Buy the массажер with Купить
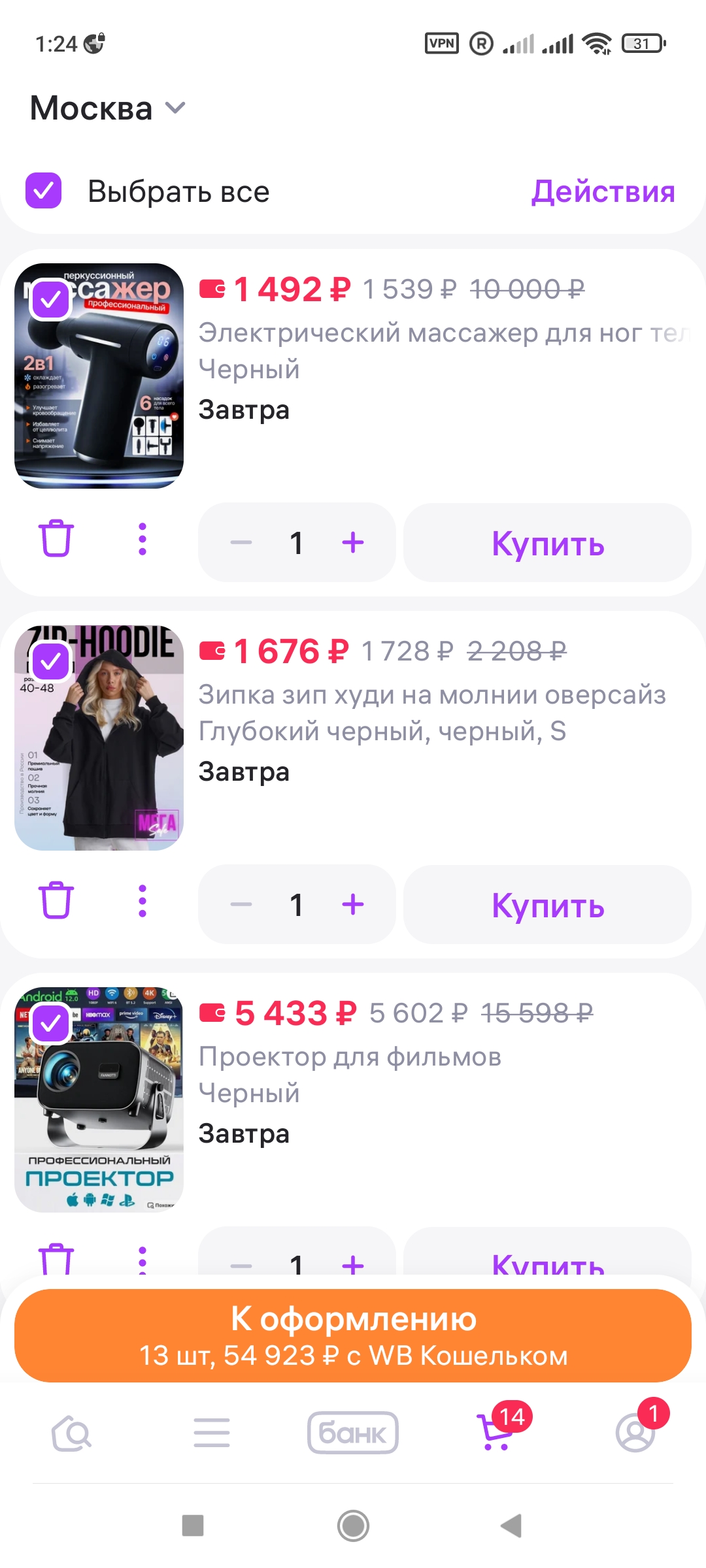Viewport: 706px width, 1568px height. (x=547, y=543)
